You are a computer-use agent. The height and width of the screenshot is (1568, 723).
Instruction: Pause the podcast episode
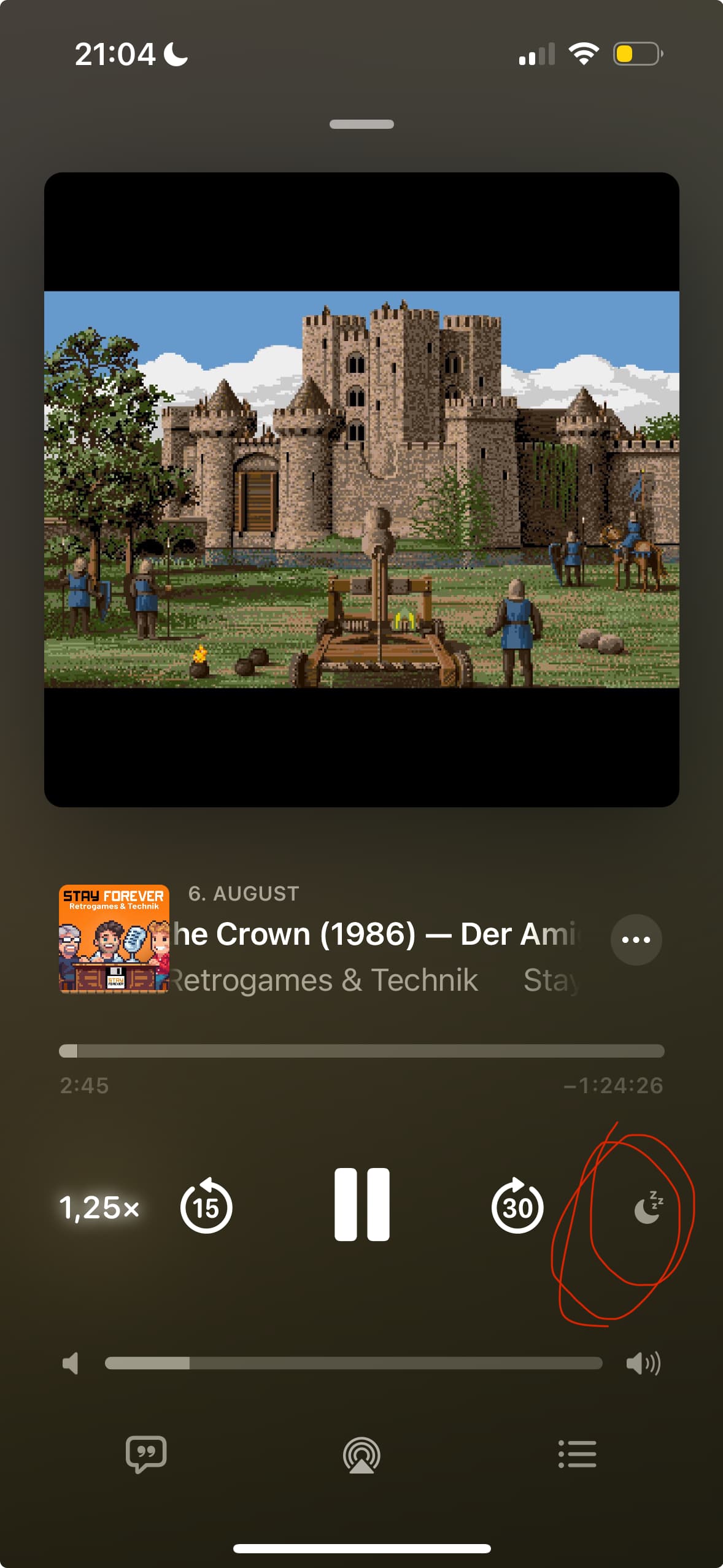[x=361, y=1204]
